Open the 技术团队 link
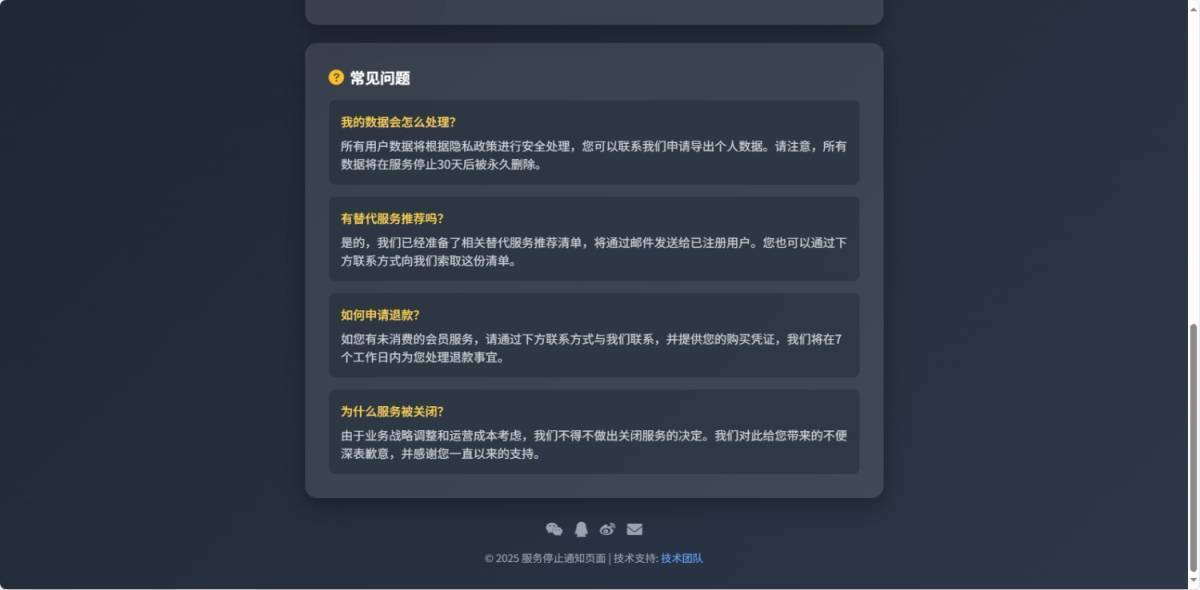 [681, 558]
